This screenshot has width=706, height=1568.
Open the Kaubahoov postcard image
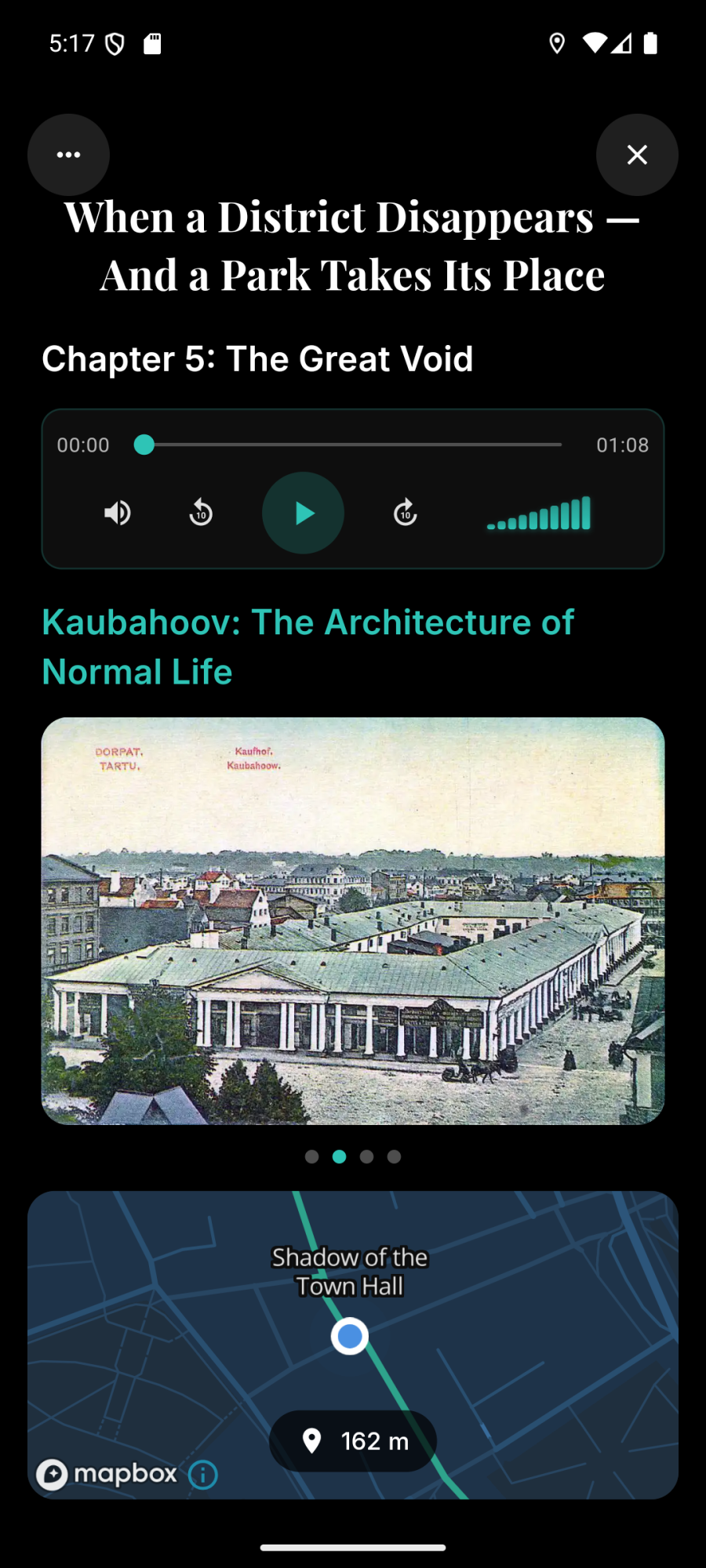(x=353, y=920)
